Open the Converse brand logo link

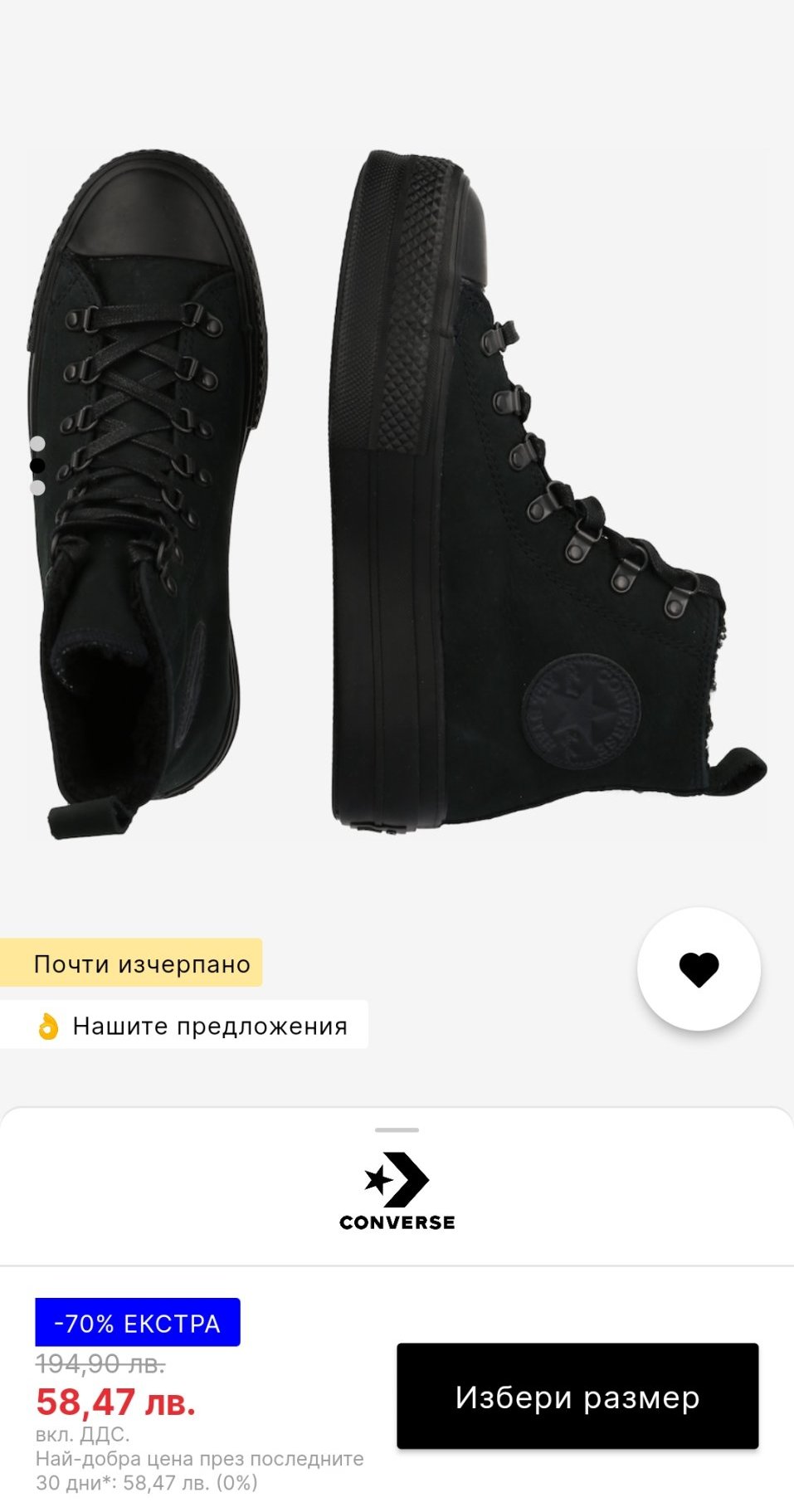(x=397, y=1190)
